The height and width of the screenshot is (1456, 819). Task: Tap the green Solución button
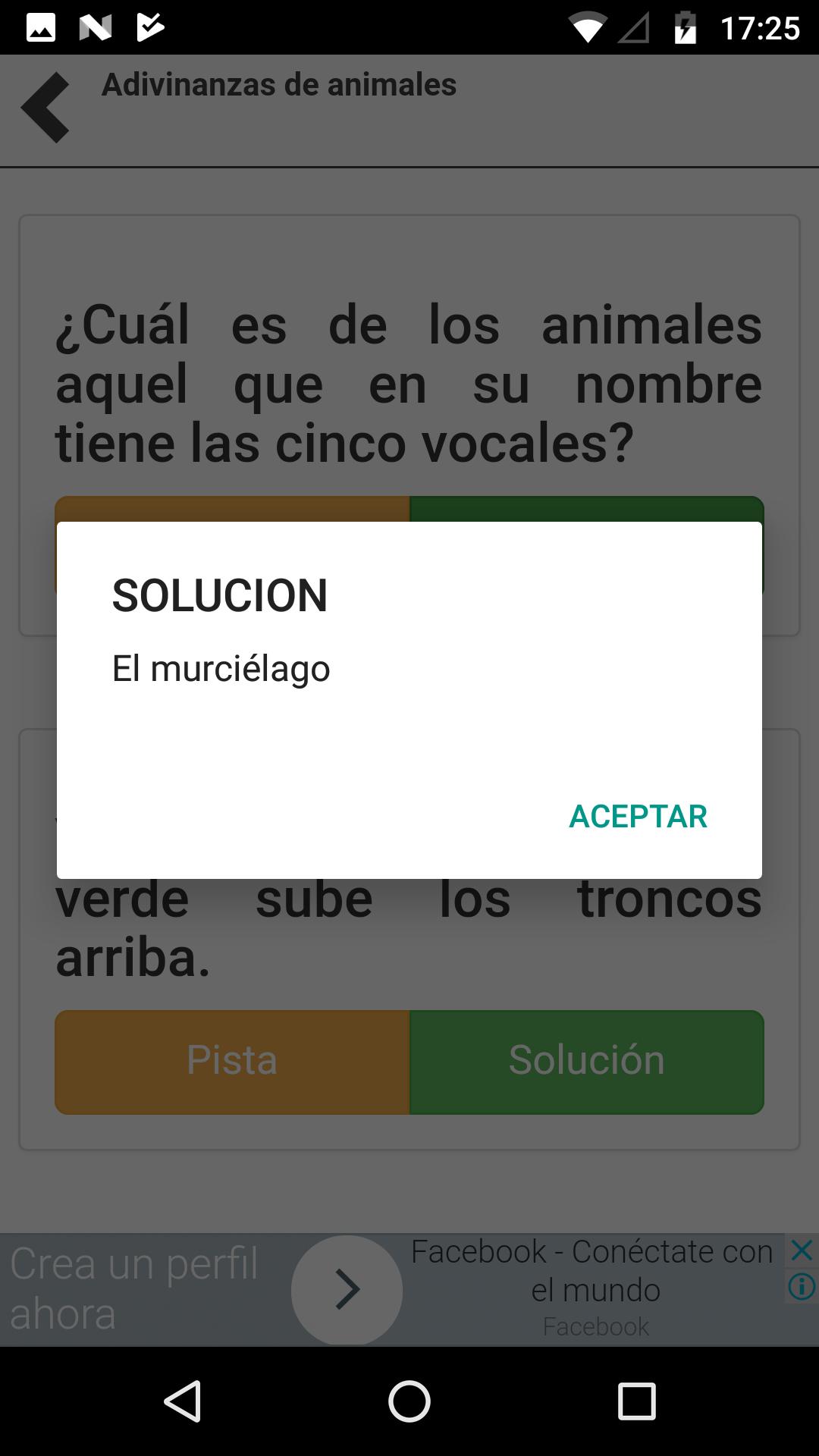[x=587, y=1062]
